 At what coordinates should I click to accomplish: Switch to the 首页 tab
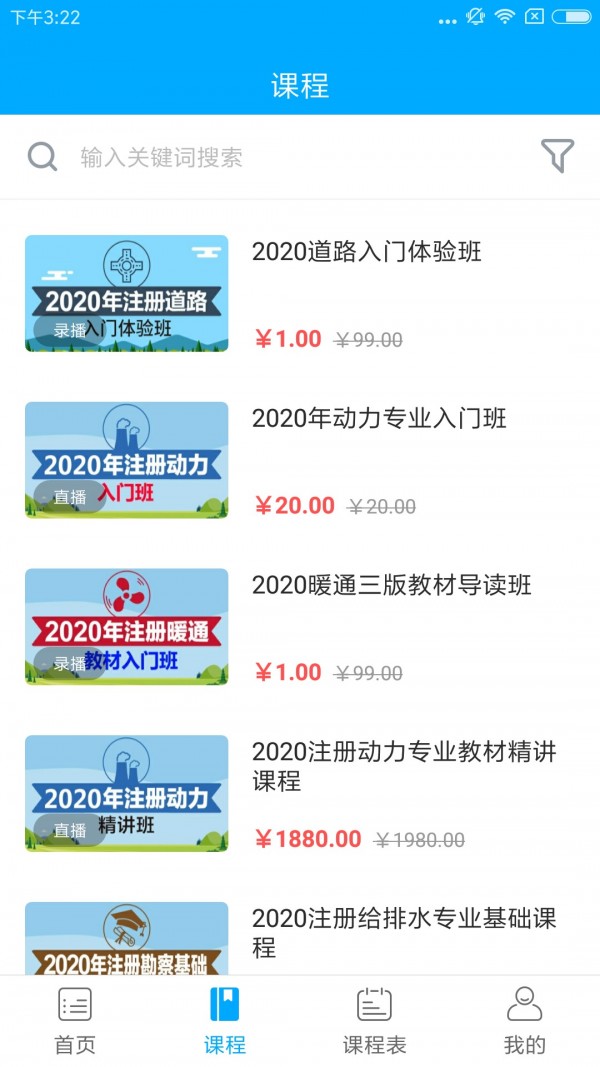(x=75, y=1021)
